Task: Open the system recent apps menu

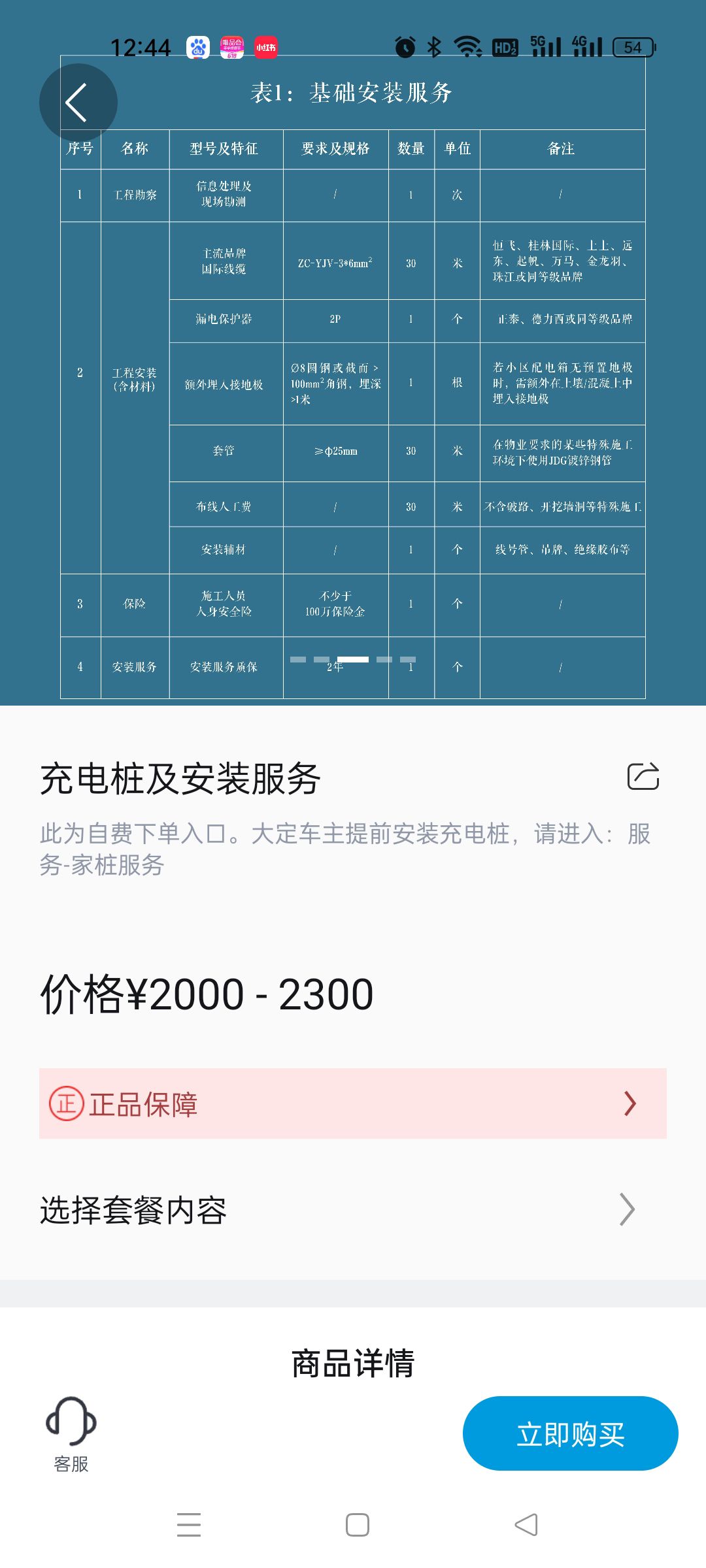Action: click(x=189, y=1525)
